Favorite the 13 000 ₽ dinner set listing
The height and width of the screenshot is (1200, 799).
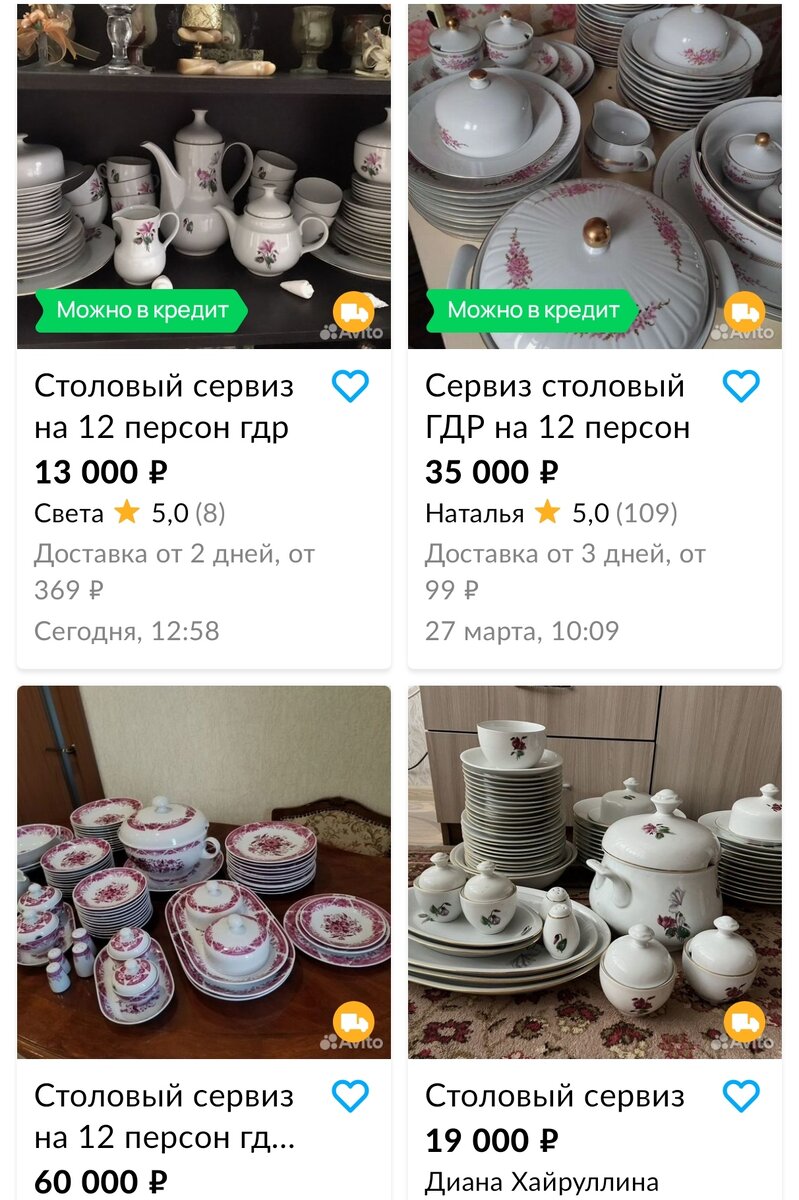350,387
